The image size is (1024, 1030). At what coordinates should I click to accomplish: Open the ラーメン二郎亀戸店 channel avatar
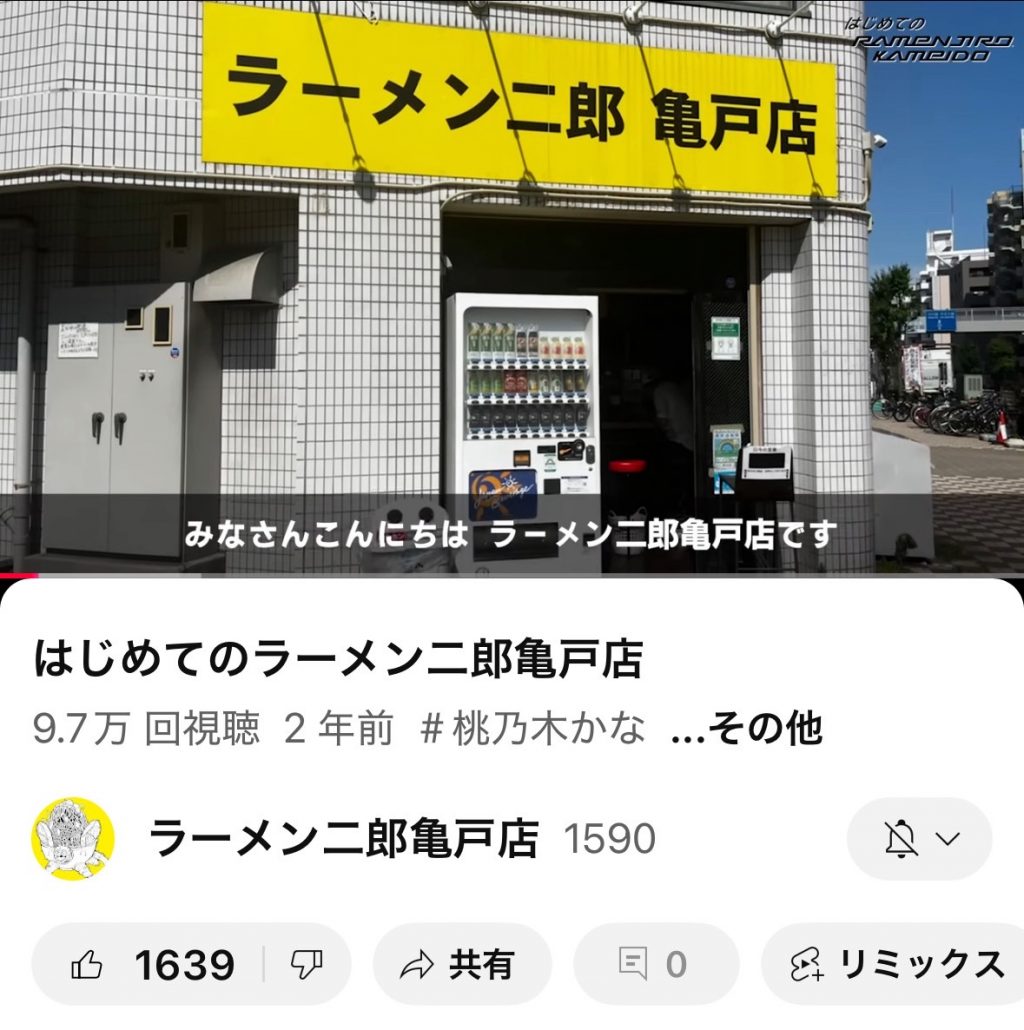pyautogui.click(x=73, y=839)
